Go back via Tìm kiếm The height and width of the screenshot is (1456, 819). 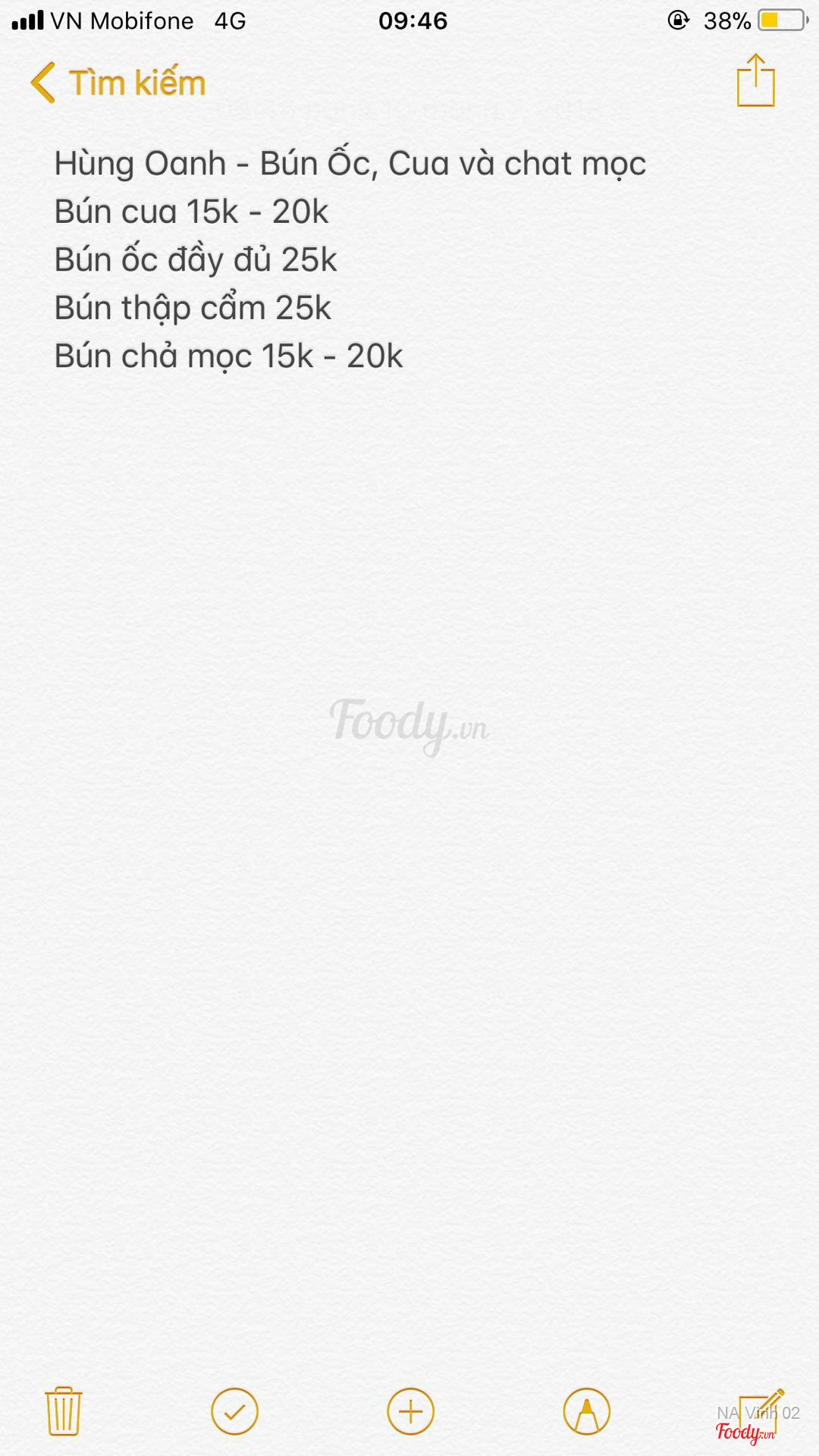[118, 82]
